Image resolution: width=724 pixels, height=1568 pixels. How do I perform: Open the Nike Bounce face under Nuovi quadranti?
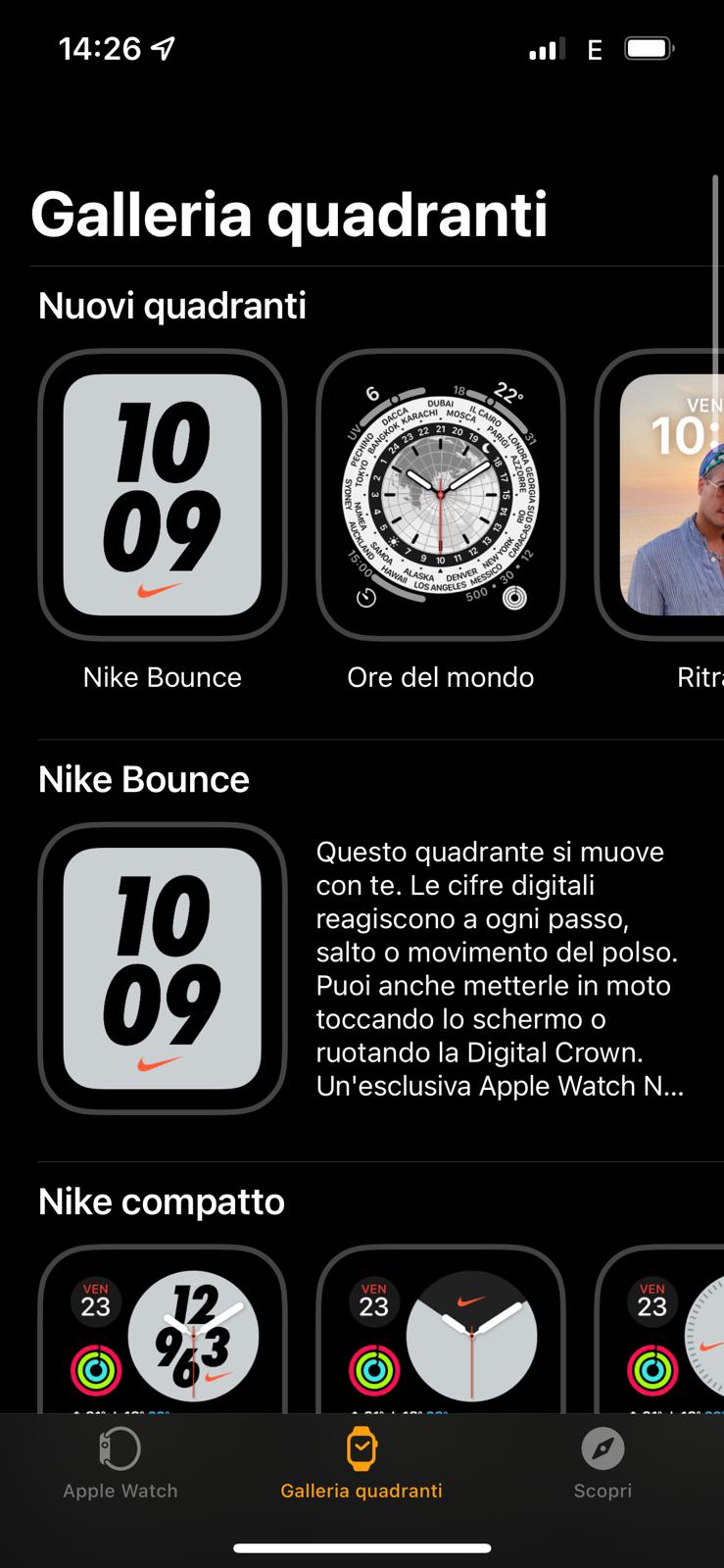coord(162,494)
